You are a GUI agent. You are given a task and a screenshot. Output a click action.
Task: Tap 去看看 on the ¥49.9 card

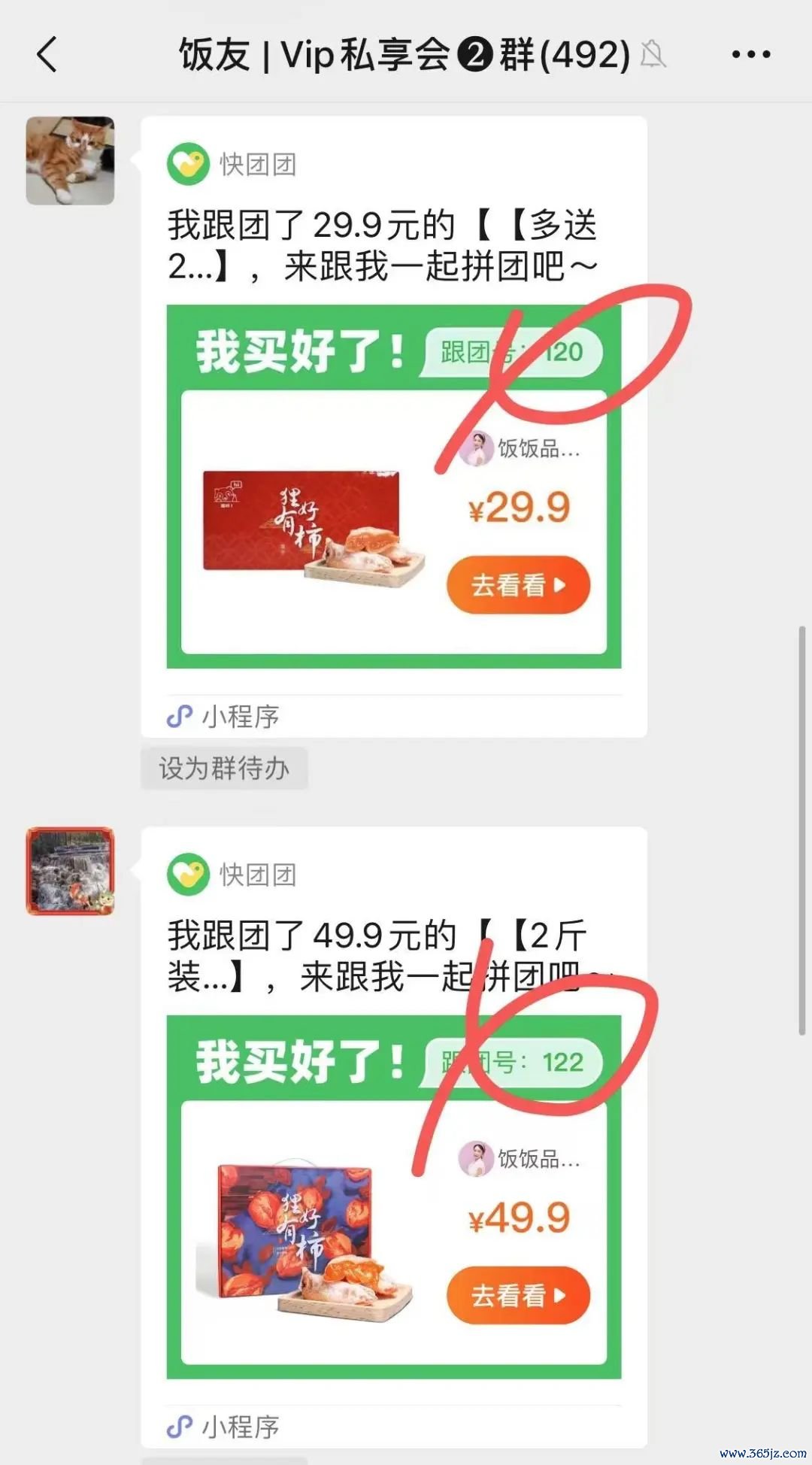point(518,1295)
